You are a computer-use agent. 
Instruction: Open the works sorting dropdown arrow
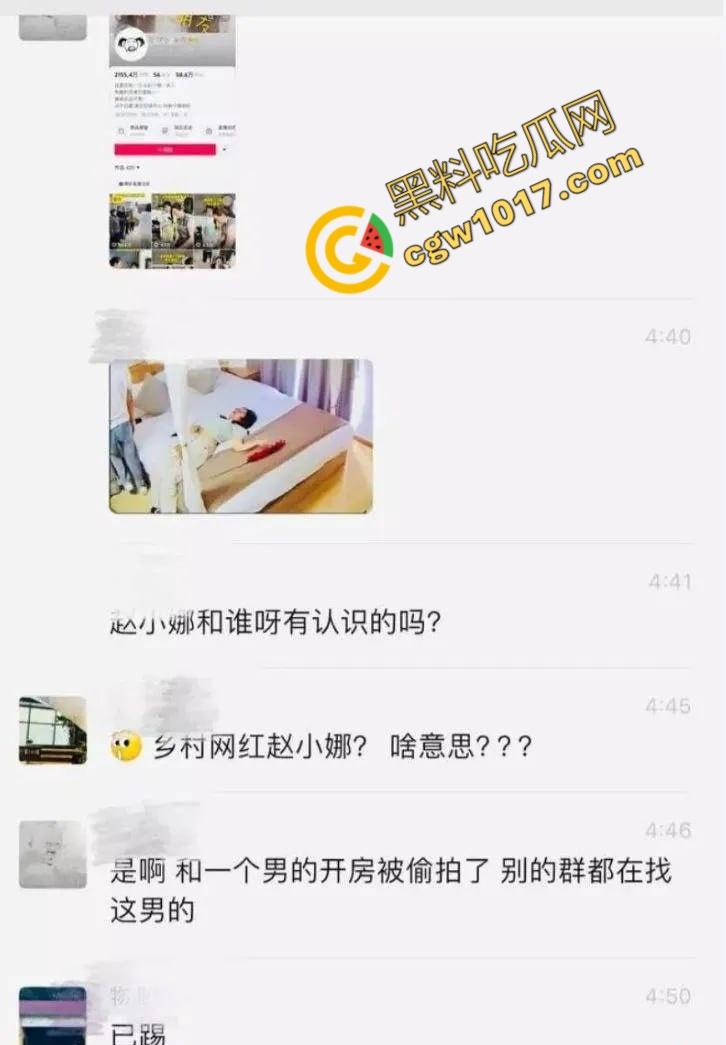tap(137, 167)
